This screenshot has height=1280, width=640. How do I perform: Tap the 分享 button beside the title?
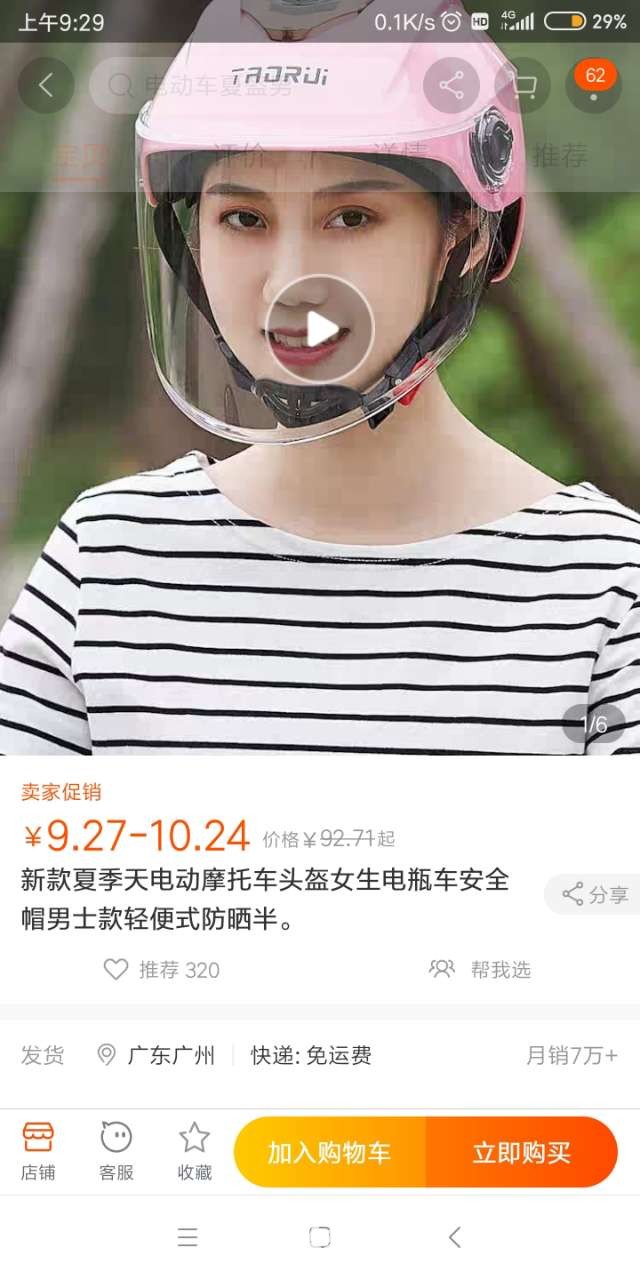coord(594,894)
